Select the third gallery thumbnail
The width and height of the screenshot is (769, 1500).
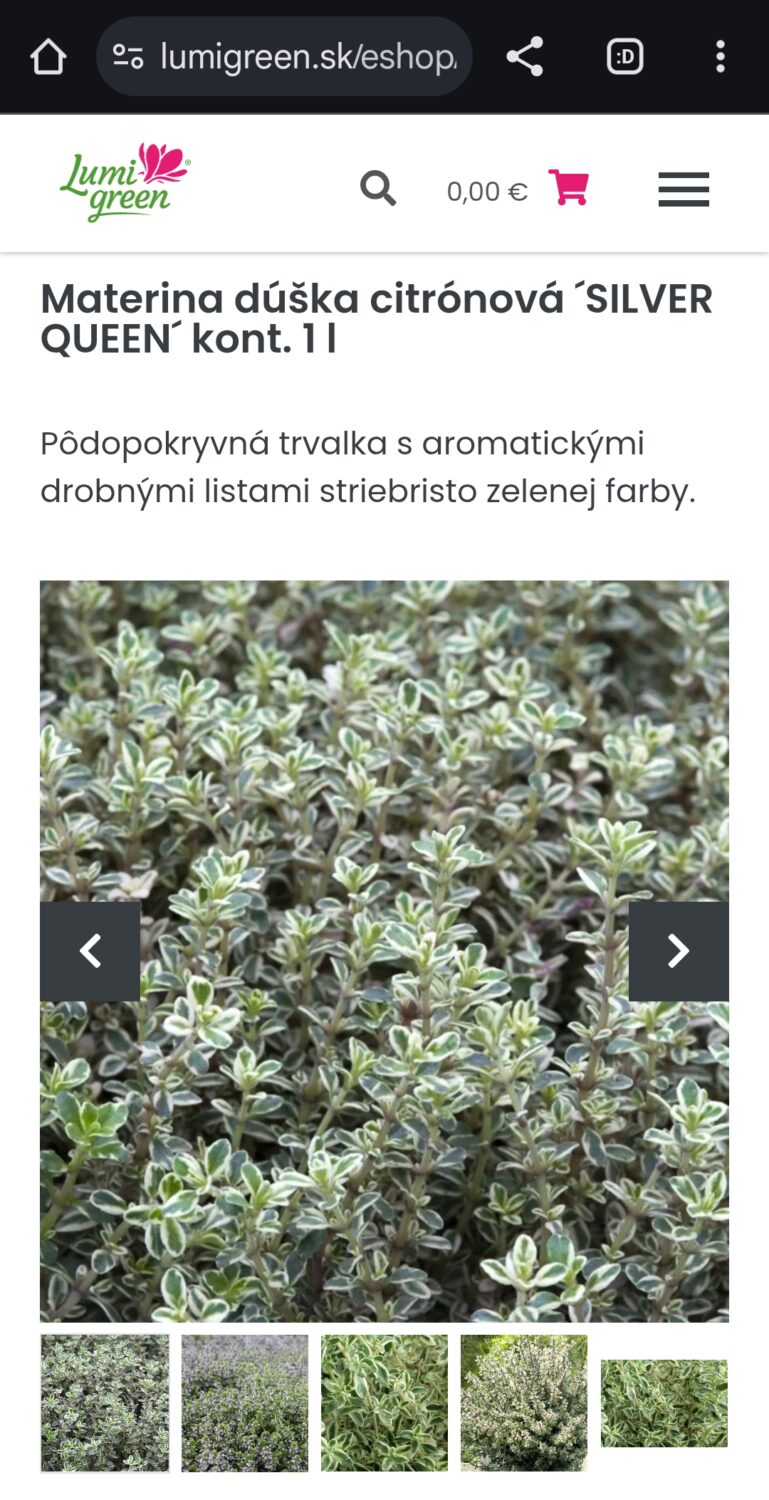coord(384,1403)
